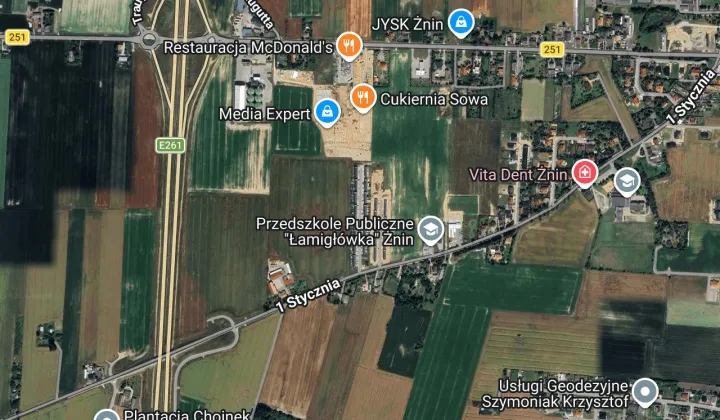Open Przedszkole Publiczne "Łamigłówka" Żnin marker
This screenshot has height=420, width=720.
[430, 231]
